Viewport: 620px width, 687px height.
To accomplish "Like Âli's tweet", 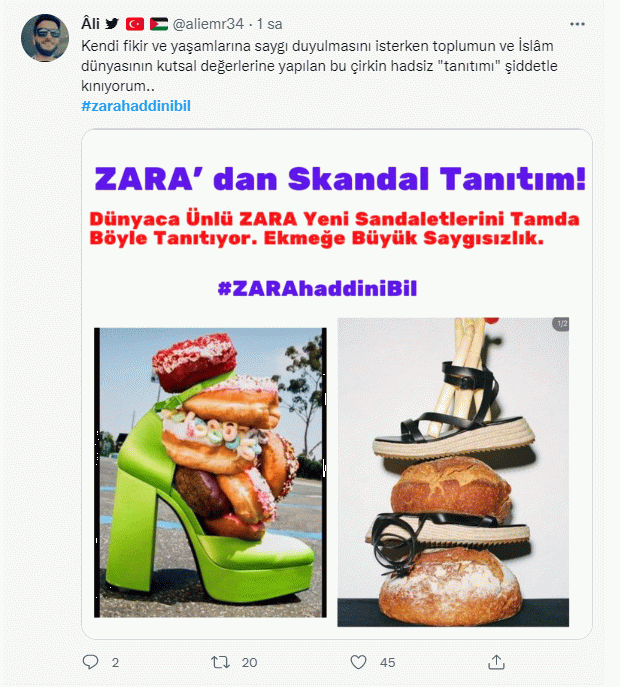I will 359,661.
